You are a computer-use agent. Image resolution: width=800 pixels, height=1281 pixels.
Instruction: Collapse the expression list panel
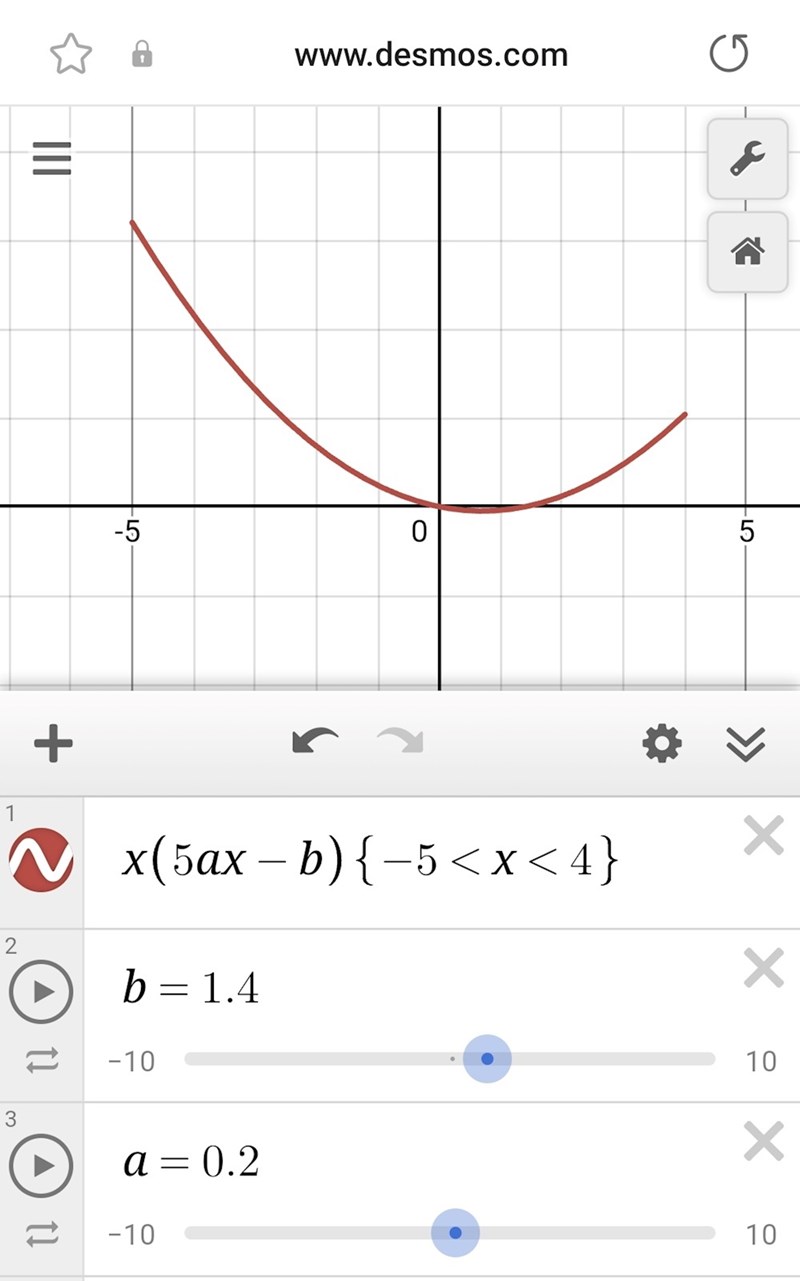pos(745,743)
